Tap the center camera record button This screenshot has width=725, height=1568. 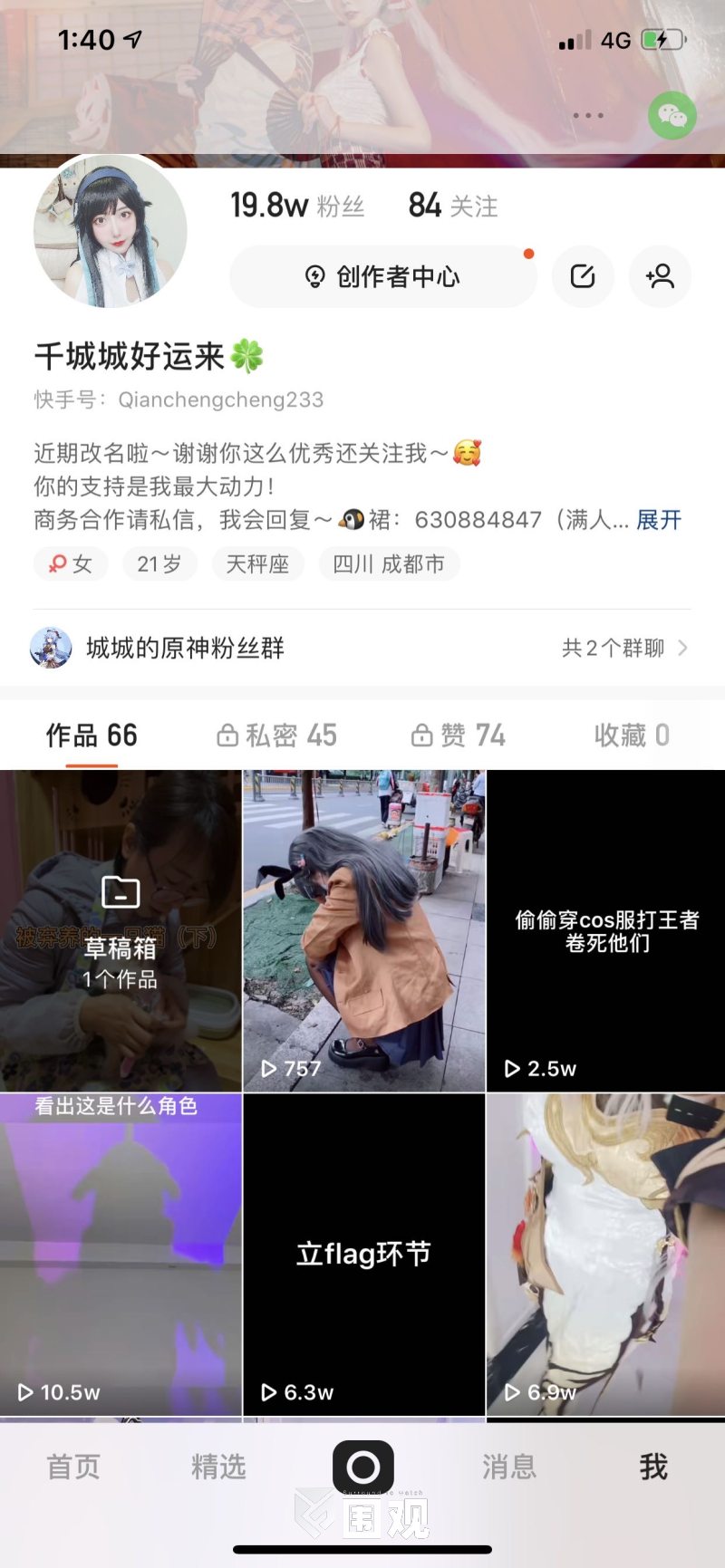click(363, 1467)
